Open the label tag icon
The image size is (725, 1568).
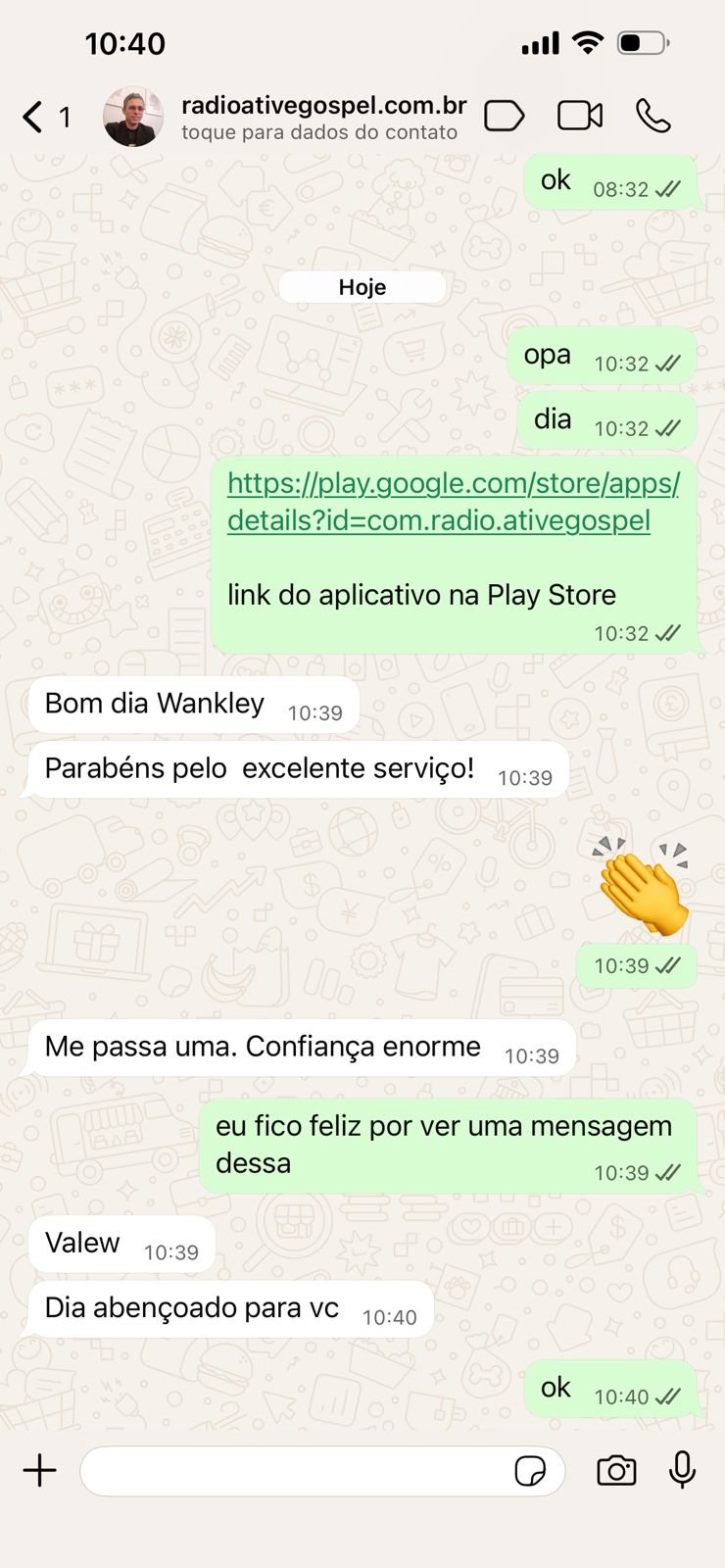[505, 116]
